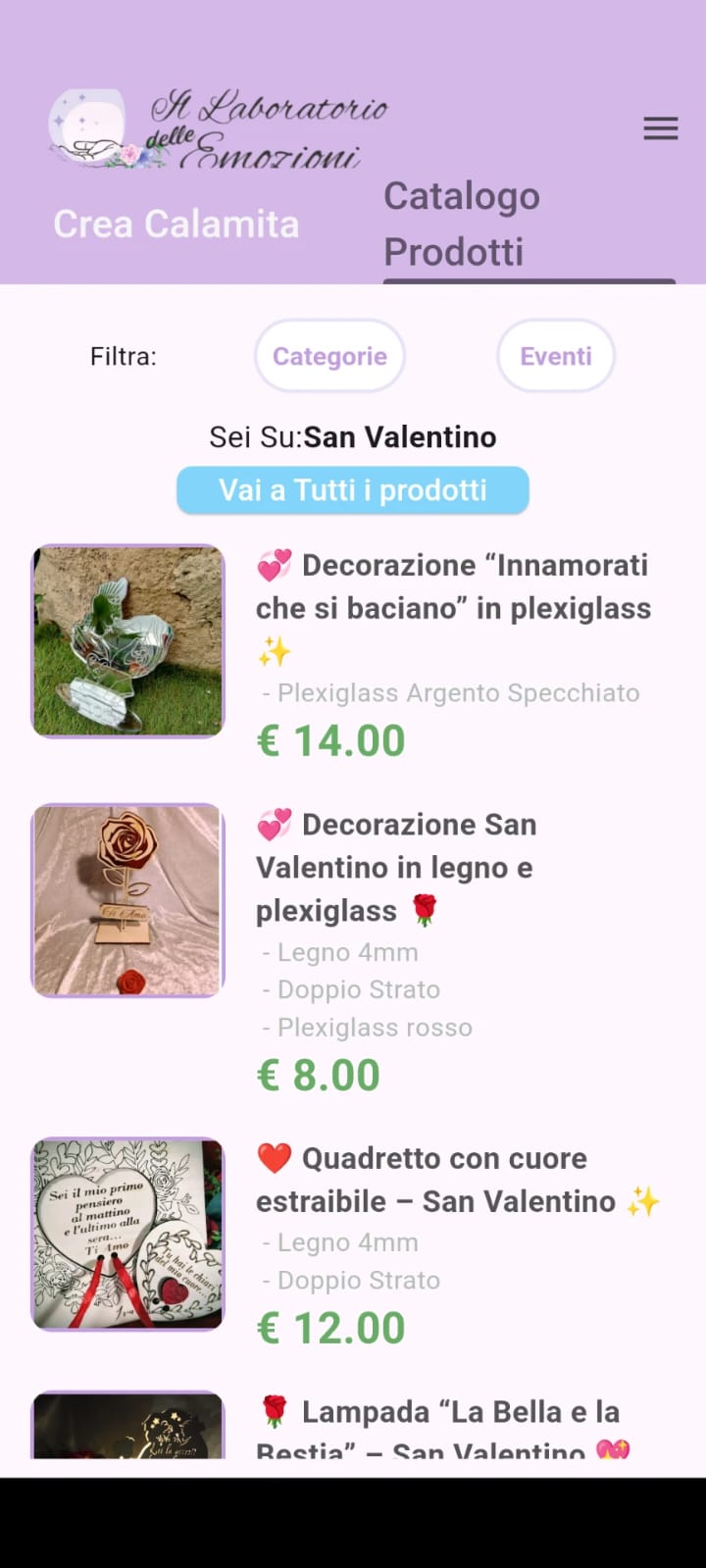Expand the San Valentino breadcrumb filter
This screenshot has width=706, height=1568.
tap(399, 436)
